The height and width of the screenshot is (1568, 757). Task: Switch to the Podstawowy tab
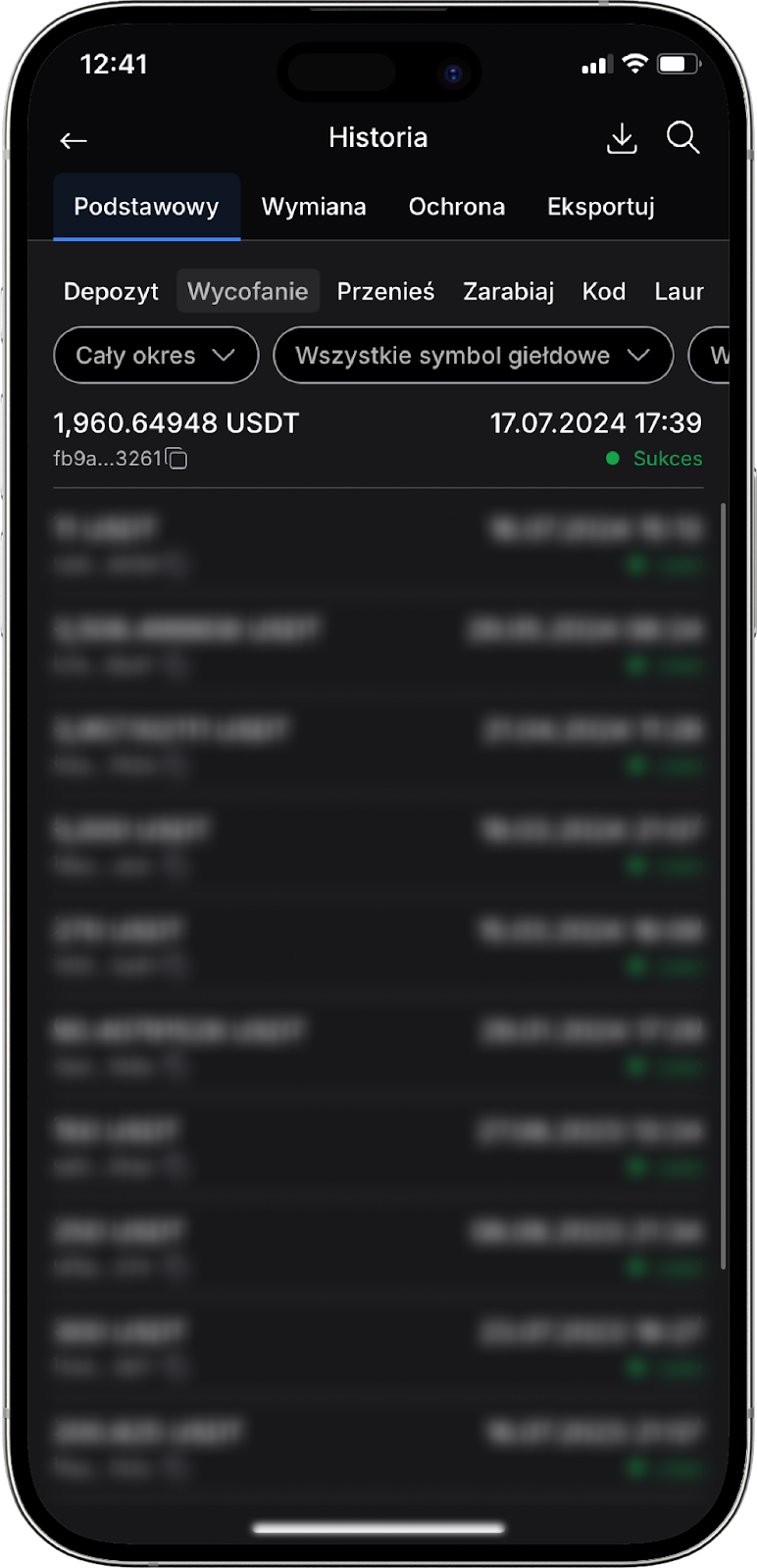146,207
